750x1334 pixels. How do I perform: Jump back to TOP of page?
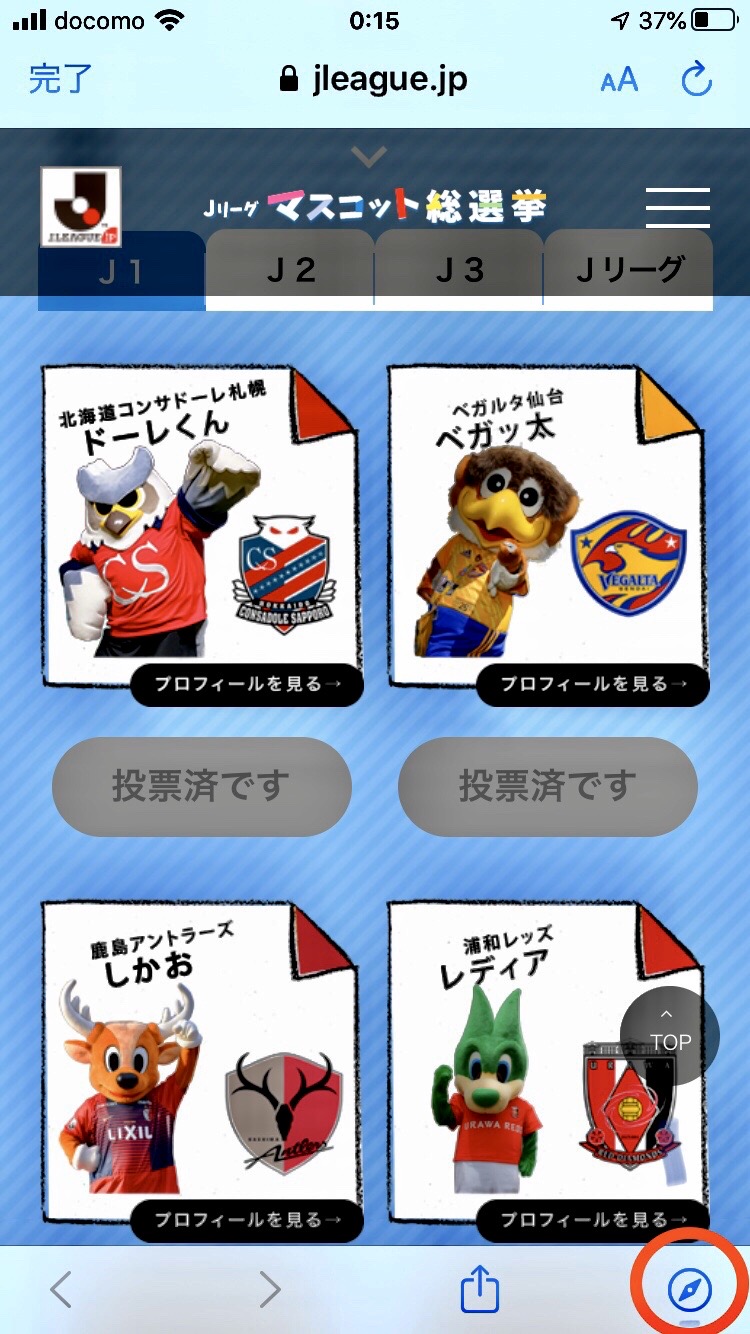click(670, 1035)
